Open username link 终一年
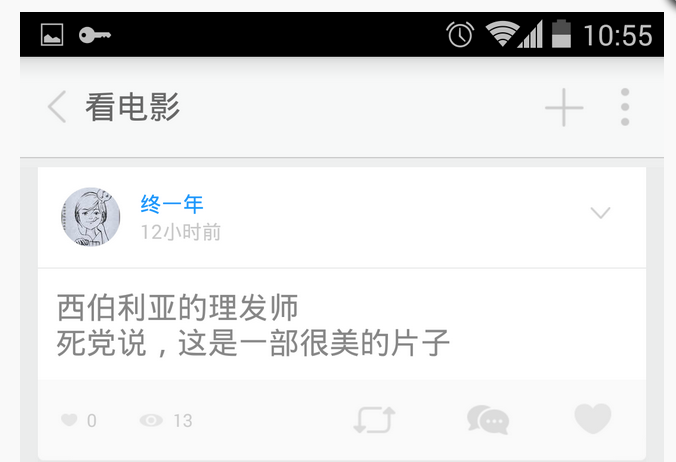The image size is (676, 462). pos(172,205)
